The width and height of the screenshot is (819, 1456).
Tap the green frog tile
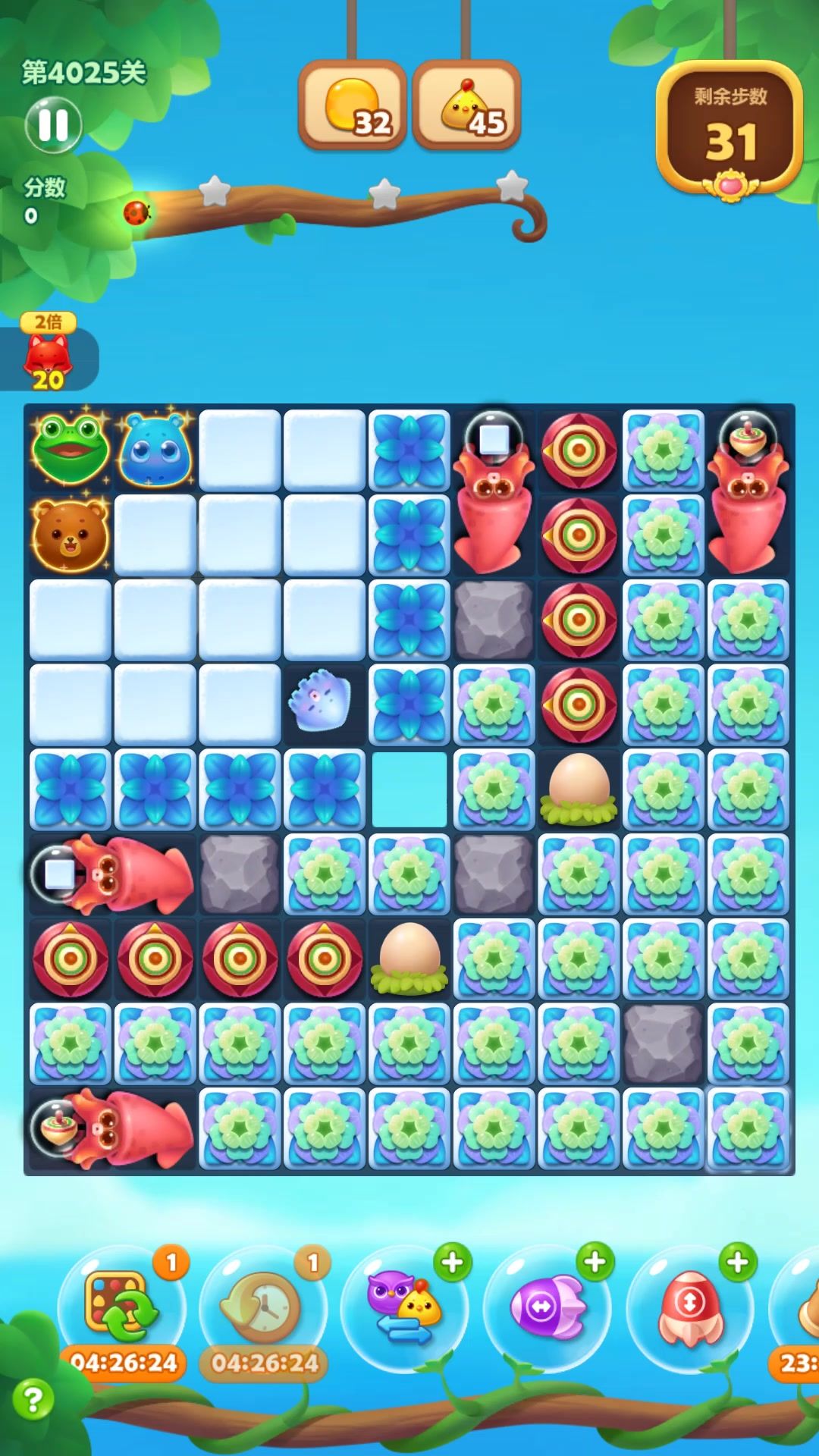pyautogui.click(x=71, y=450)
